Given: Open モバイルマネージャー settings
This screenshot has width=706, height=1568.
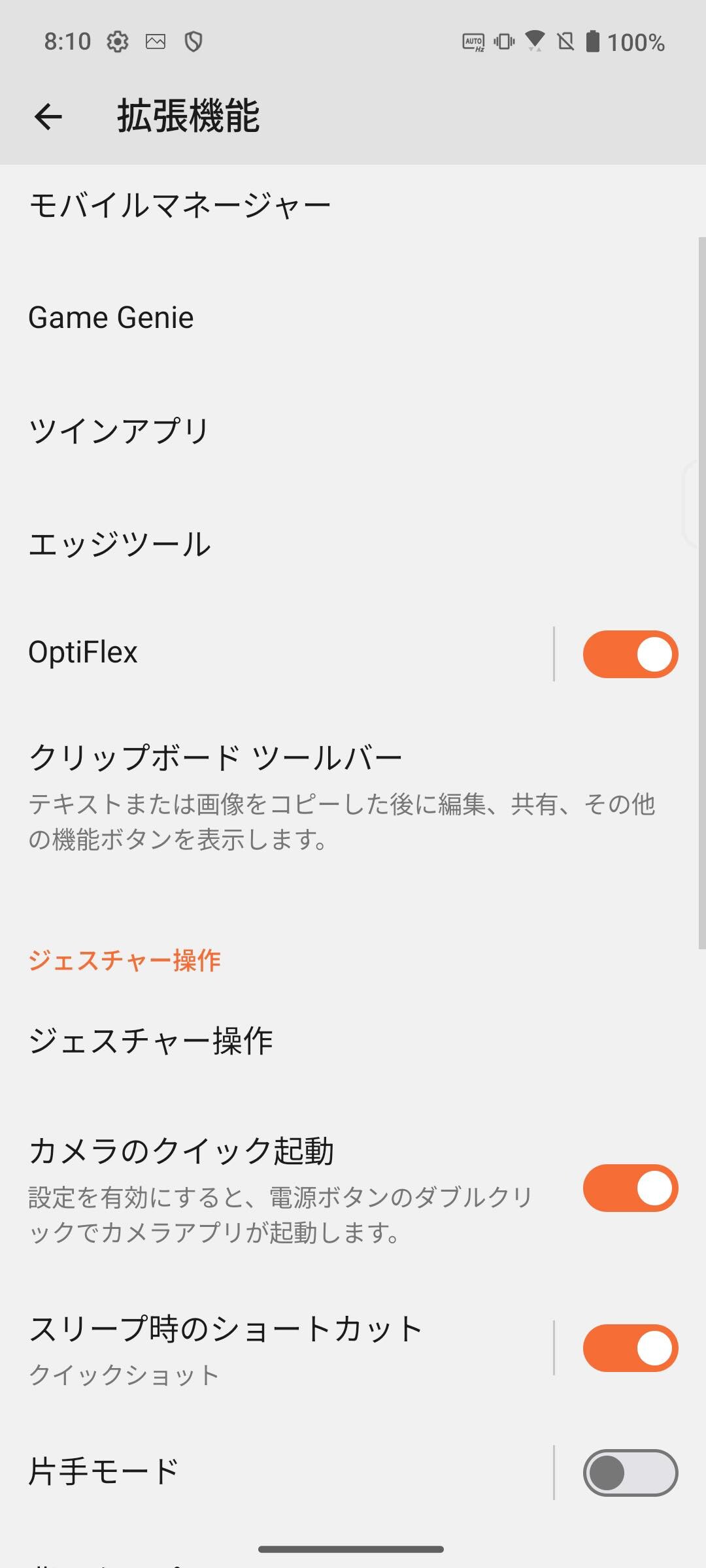Looking at the screenshot, I should [x=180, y=205].
